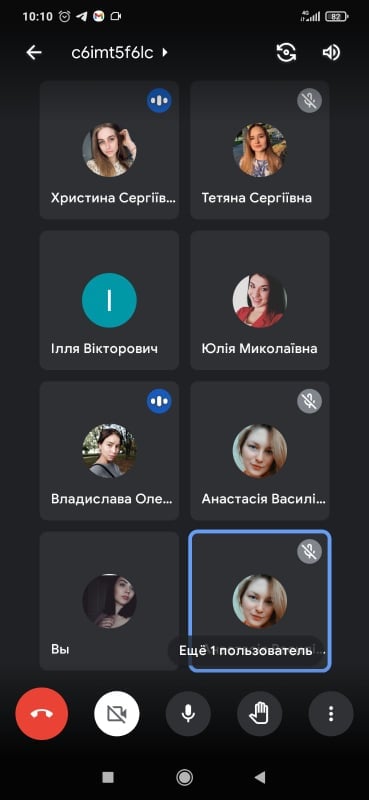The width and height of the screenshot is (369, 800).
Task: Switch the camera
Action: 286,53
